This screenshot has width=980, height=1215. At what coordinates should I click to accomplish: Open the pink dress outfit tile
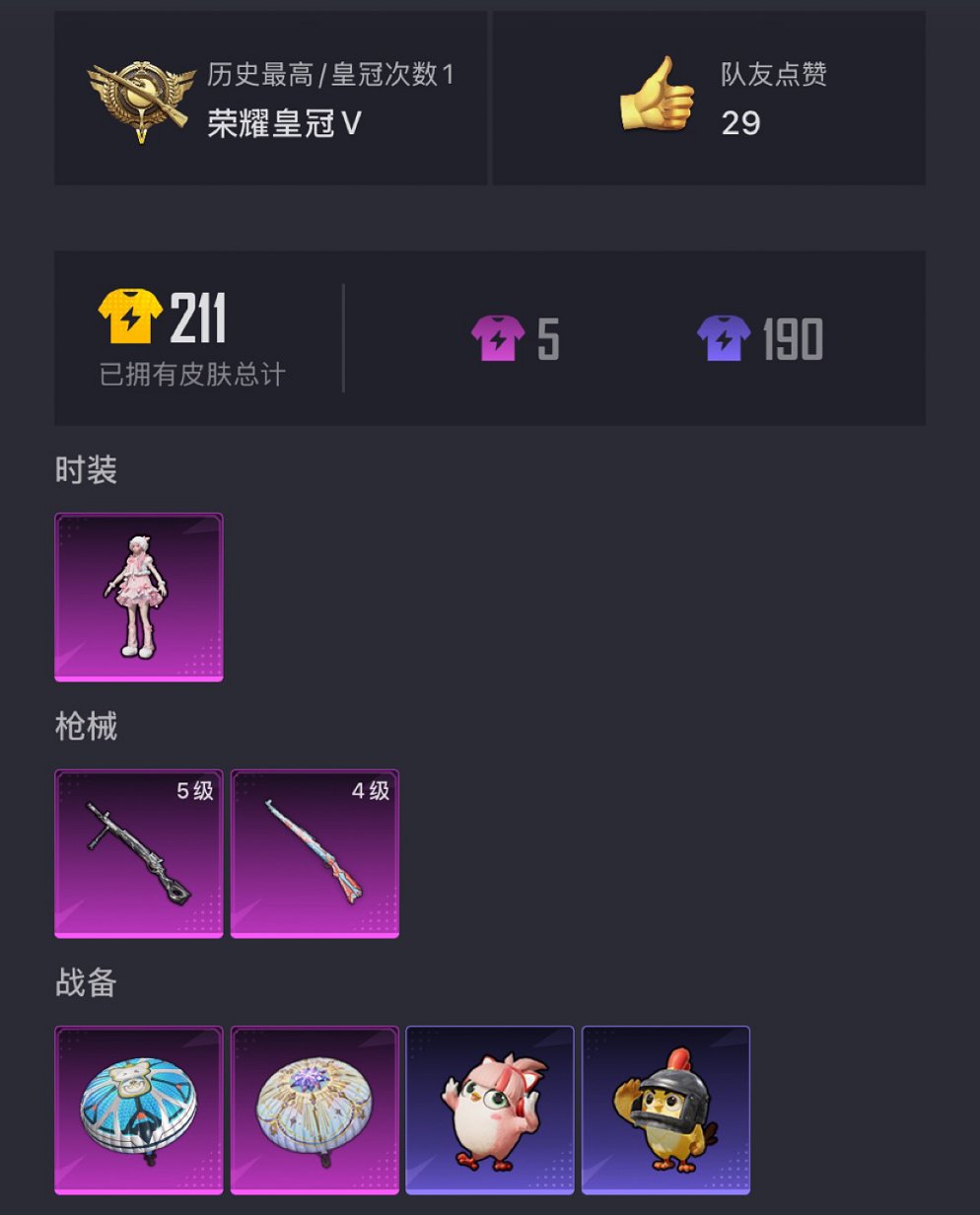click(139, 597)
